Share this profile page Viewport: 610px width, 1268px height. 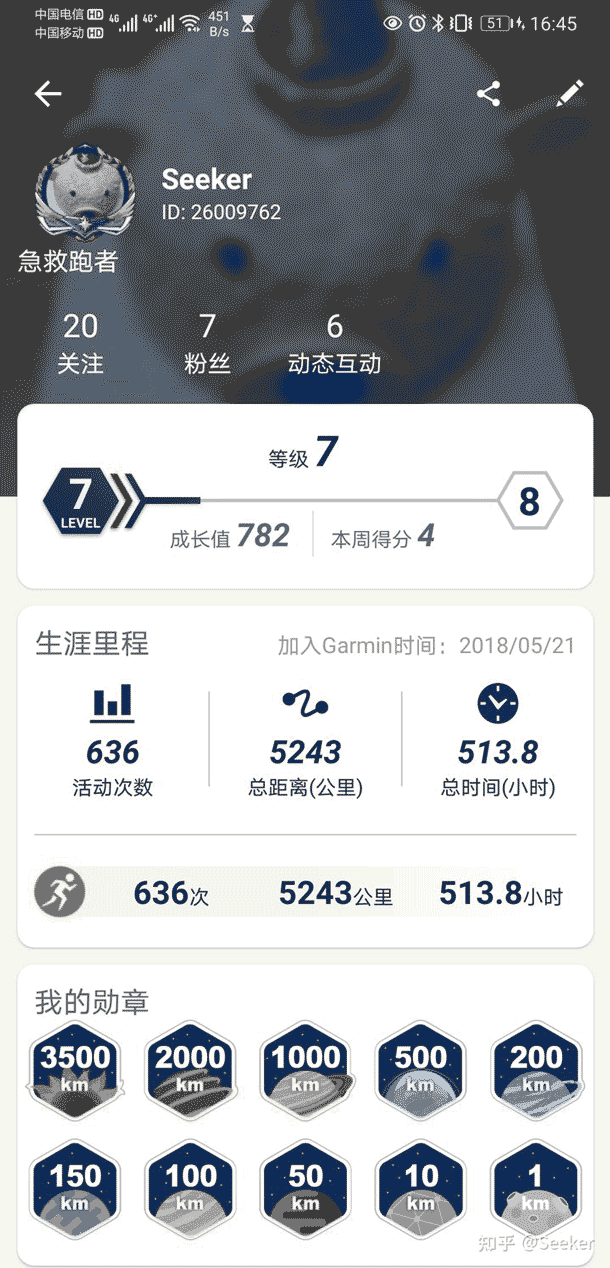coord(488,94)
